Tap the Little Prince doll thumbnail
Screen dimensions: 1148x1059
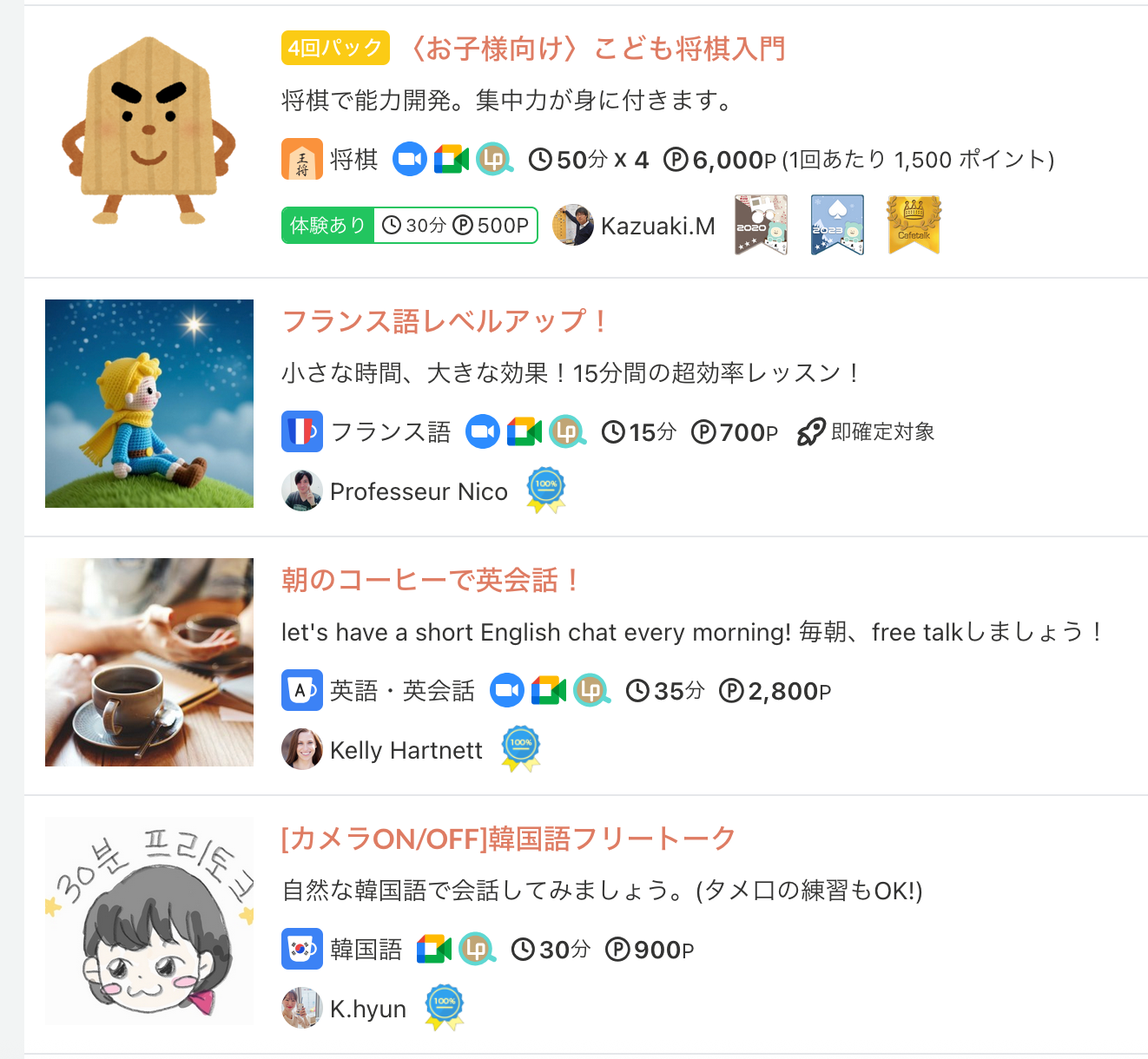pos(149,404)
